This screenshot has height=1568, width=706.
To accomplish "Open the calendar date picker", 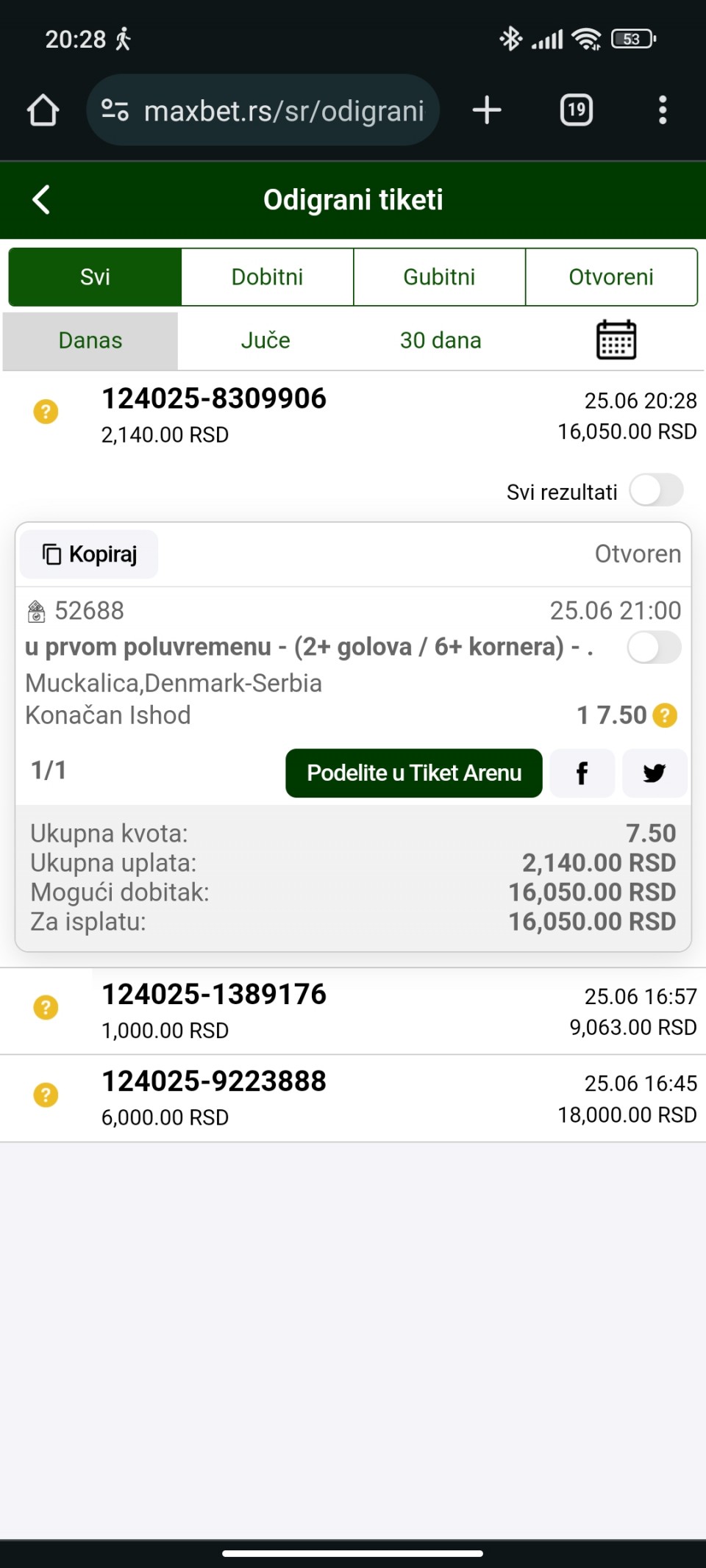I will pyautogui.click(x=616, y=340).
